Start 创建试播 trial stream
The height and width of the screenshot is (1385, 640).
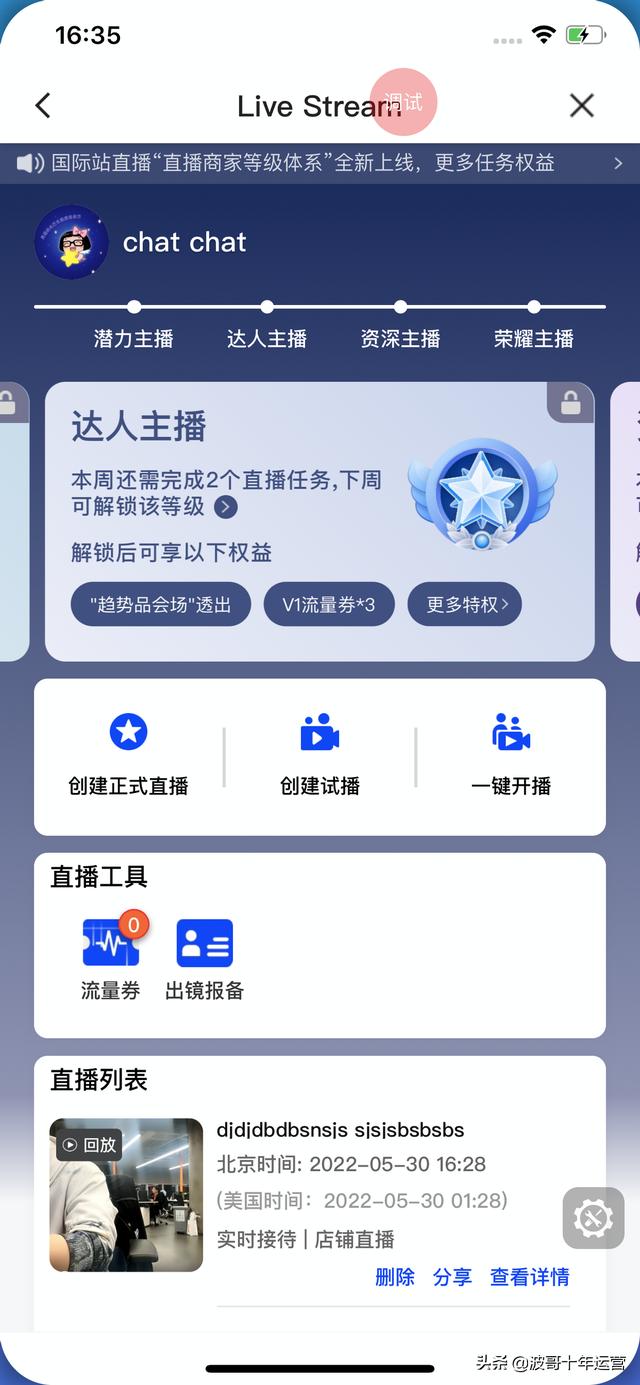pyautogui.click(x=320, y=755)
